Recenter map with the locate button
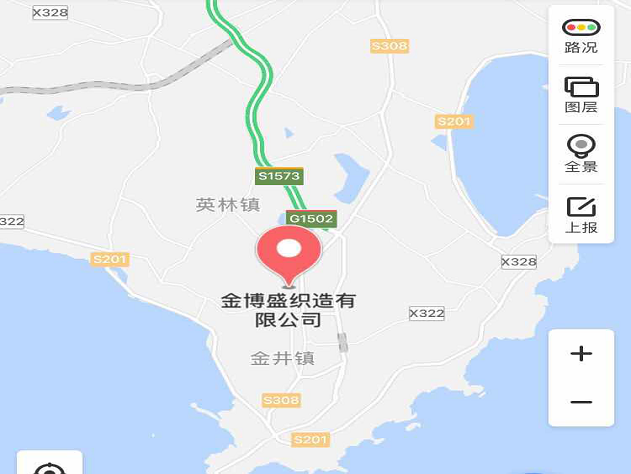The height and width of the screenshot is (474, 631). (x=50, y=468)
